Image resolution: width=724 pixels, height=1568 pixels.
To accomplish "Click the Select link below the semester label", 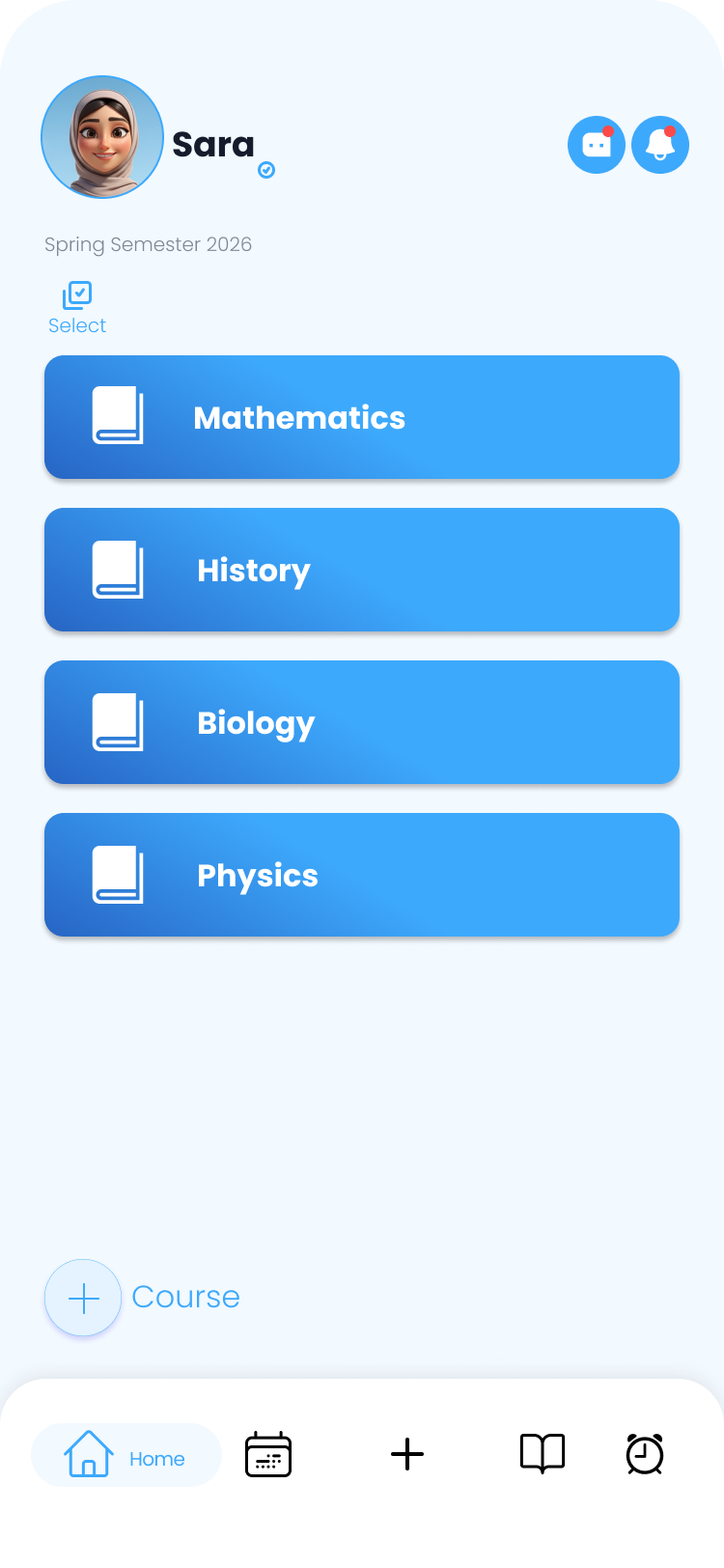I will coord(77,325).
